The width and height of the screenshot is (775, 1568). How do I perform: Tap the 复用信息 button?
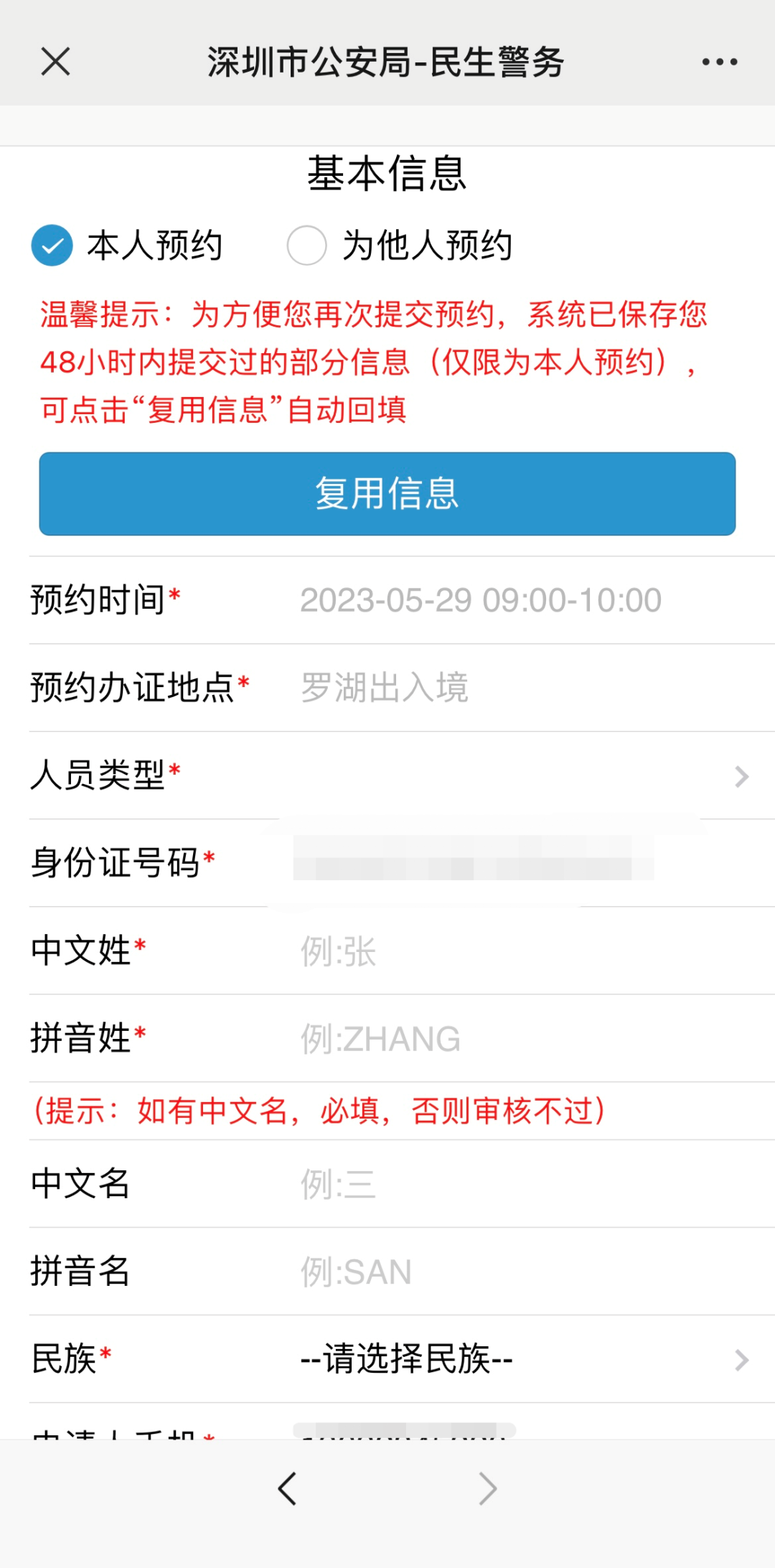(x=387, y=494)
